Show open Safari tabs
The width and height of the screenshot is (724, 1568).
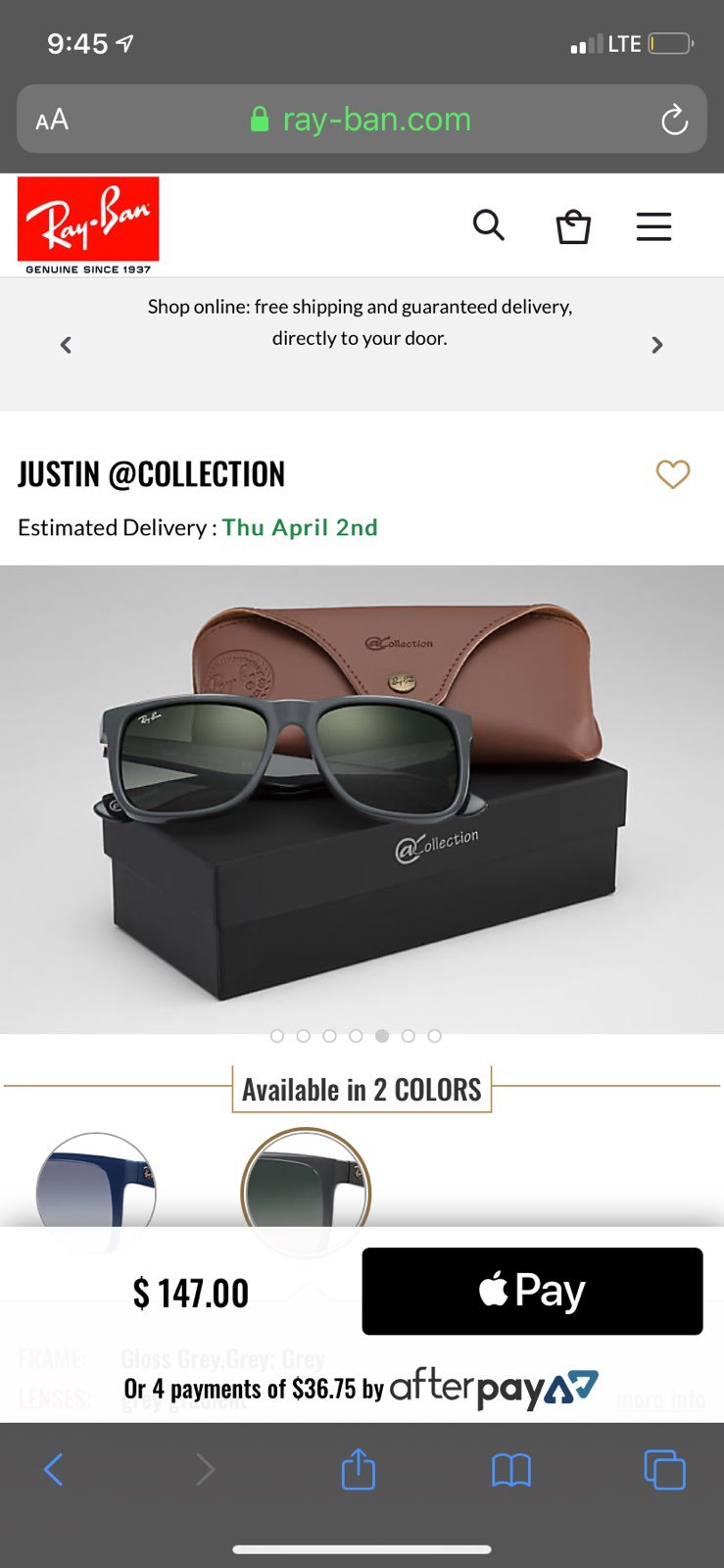tap(664, 1469)
